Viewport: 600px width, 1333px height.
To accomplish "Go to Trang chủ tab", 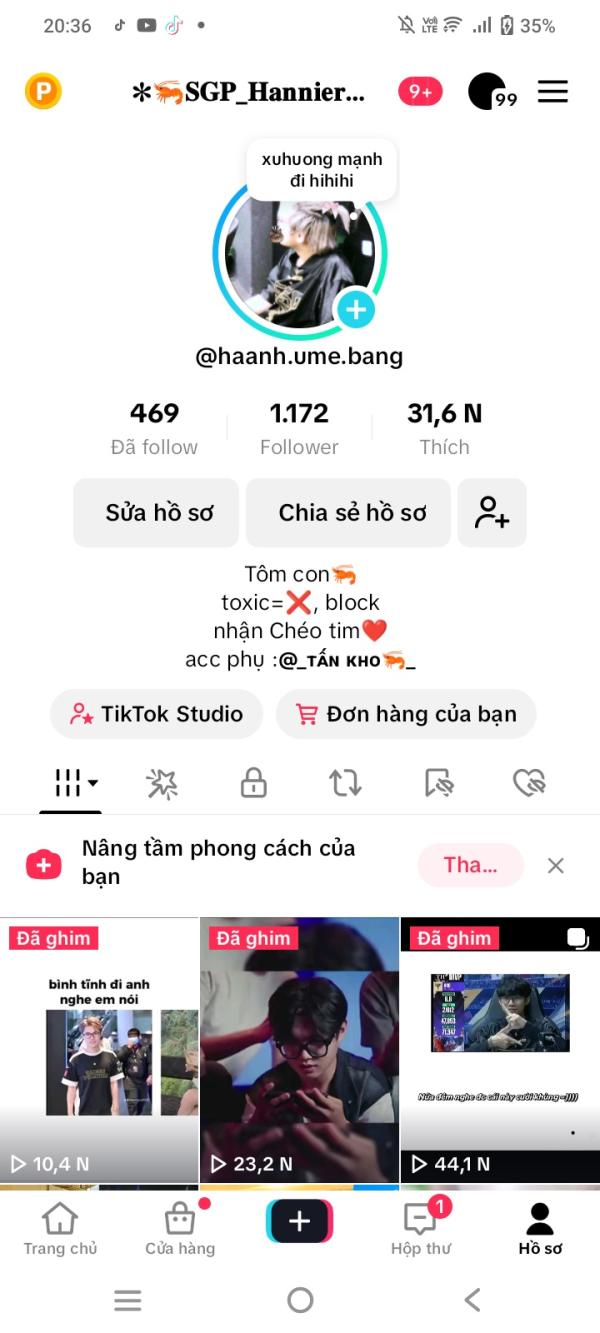I will point(60,1229).
